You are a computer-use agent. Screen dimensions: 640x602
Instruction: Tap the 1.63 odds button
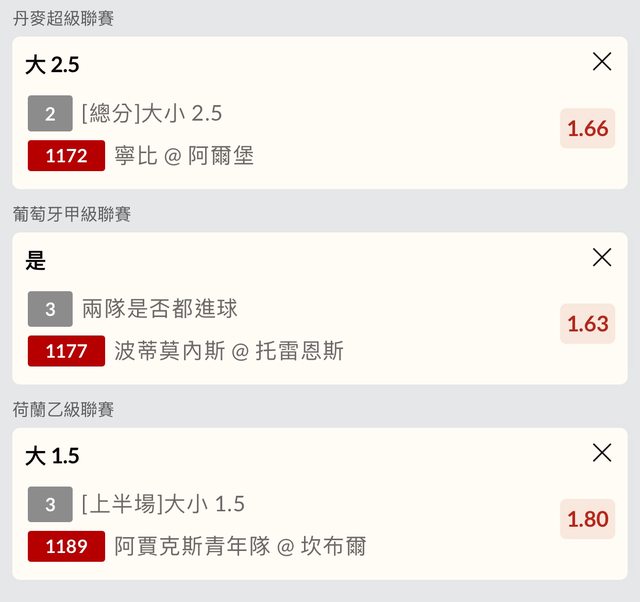pyautogui.click(x=587, y=324)
